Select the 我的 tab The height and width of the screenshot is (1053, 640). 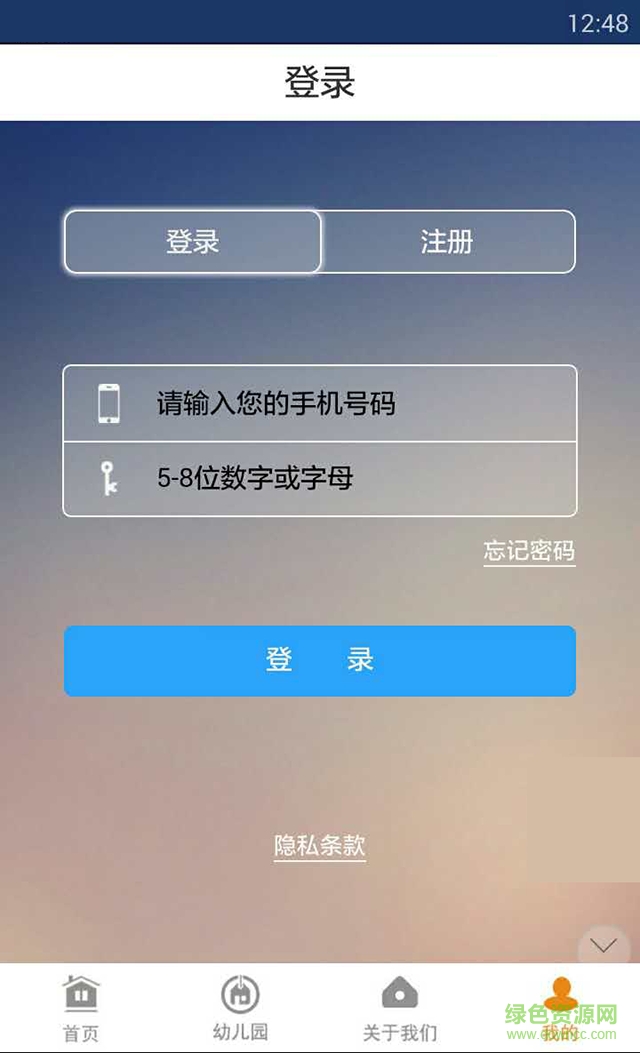560,1008
